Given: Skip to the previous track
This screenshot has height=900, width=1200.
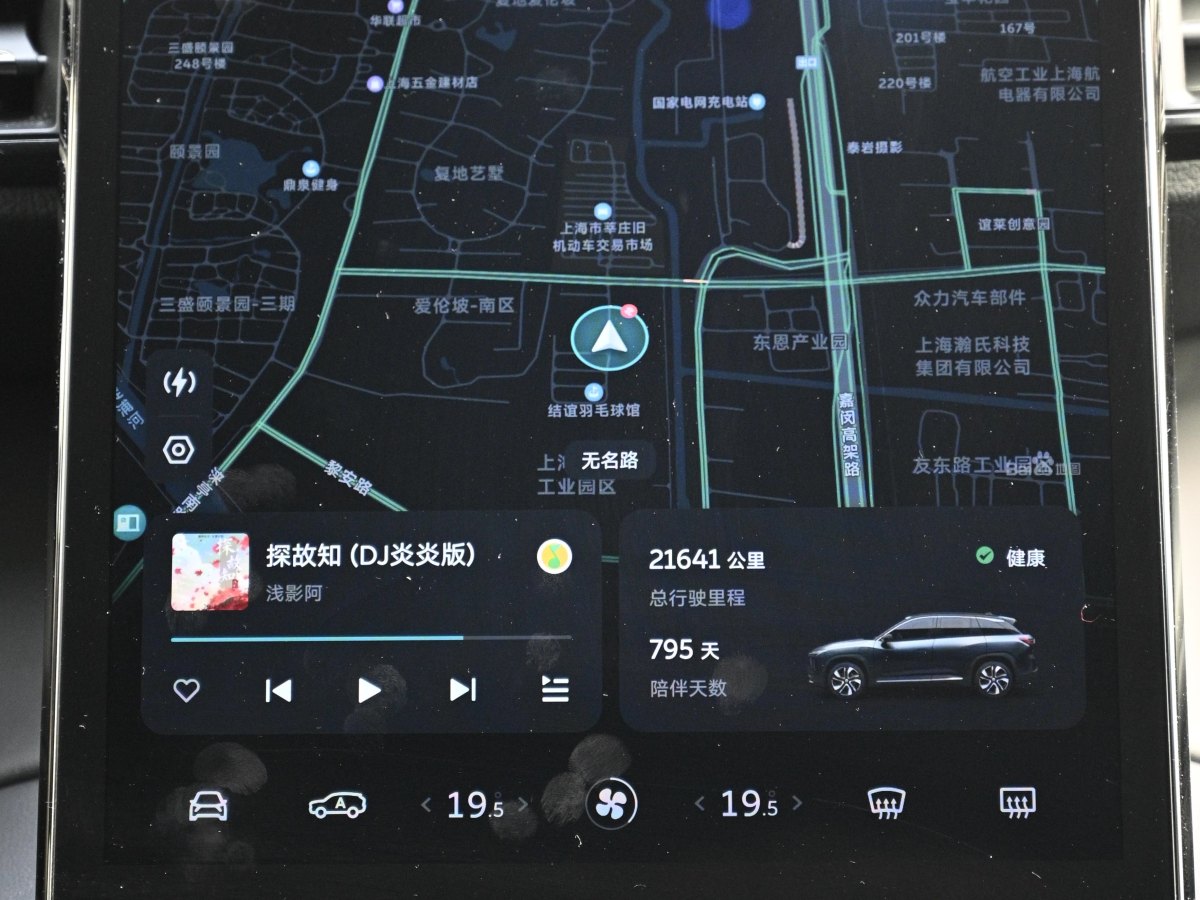Looking at the screenshot, I should click(278, 690).
